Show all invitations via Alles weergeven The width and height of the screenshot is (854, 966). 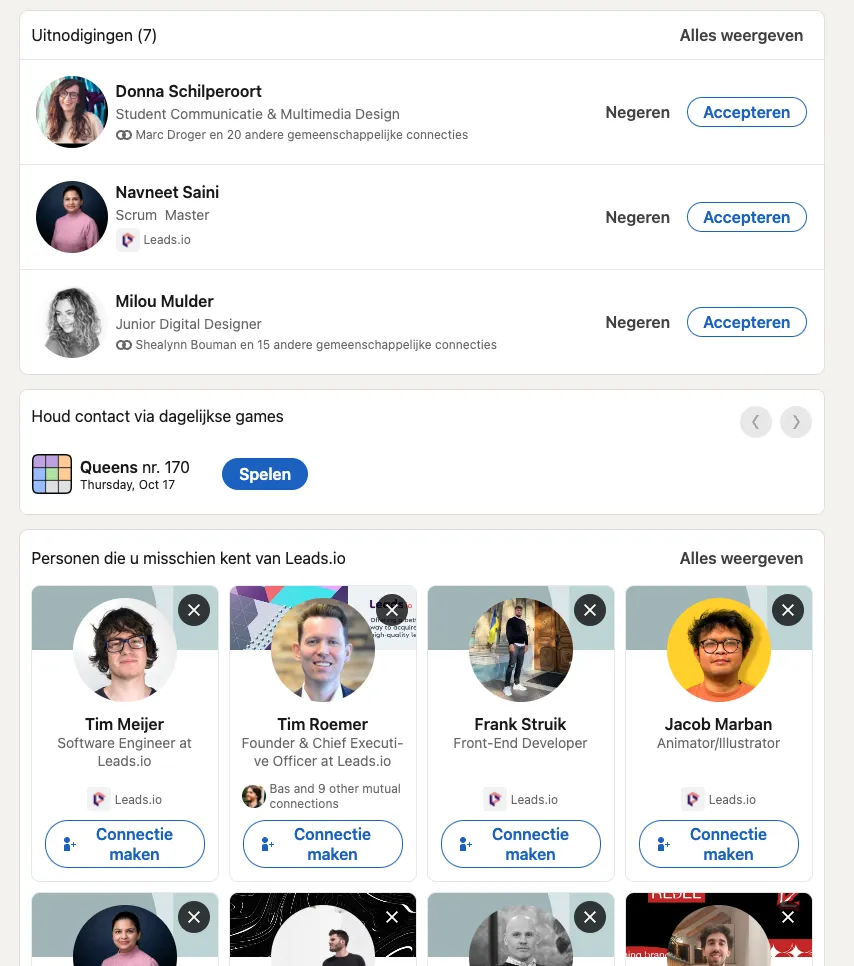pyautogui.click(x=741, y=35)
